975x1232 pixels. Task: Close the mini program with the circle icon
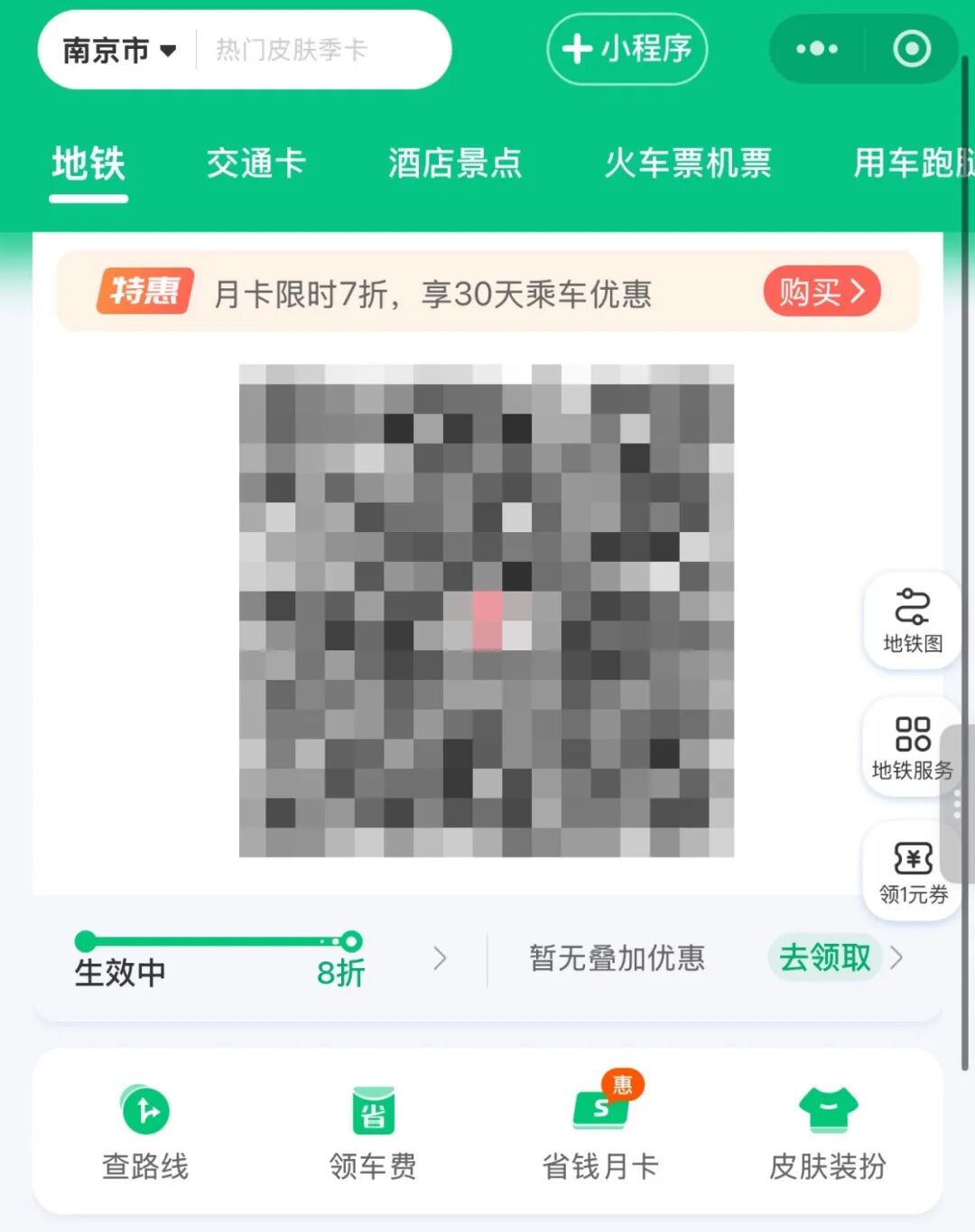911,49
